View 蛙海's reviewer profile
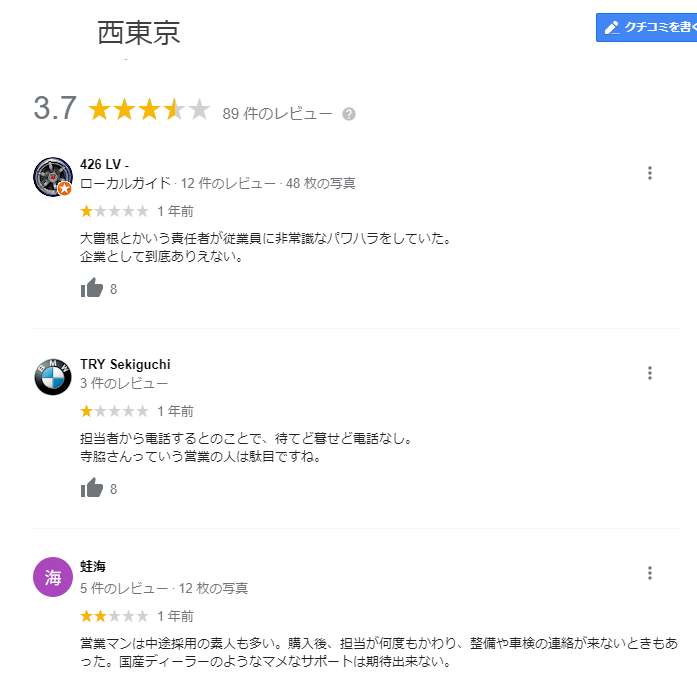697x681 pixels. coord(93,566)
